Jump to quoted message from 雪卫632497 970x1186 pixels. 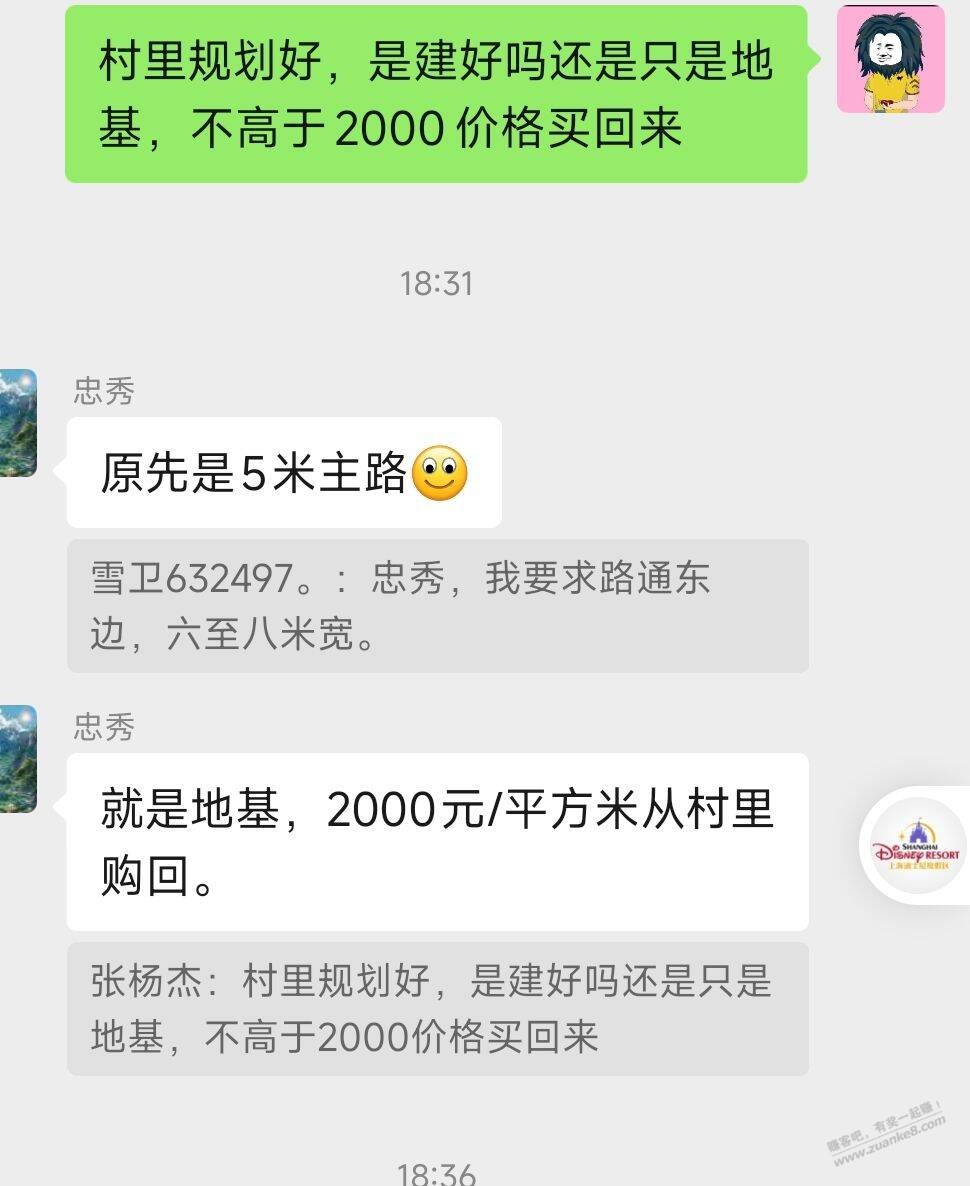pyautogui.click(x=437, y=606)
